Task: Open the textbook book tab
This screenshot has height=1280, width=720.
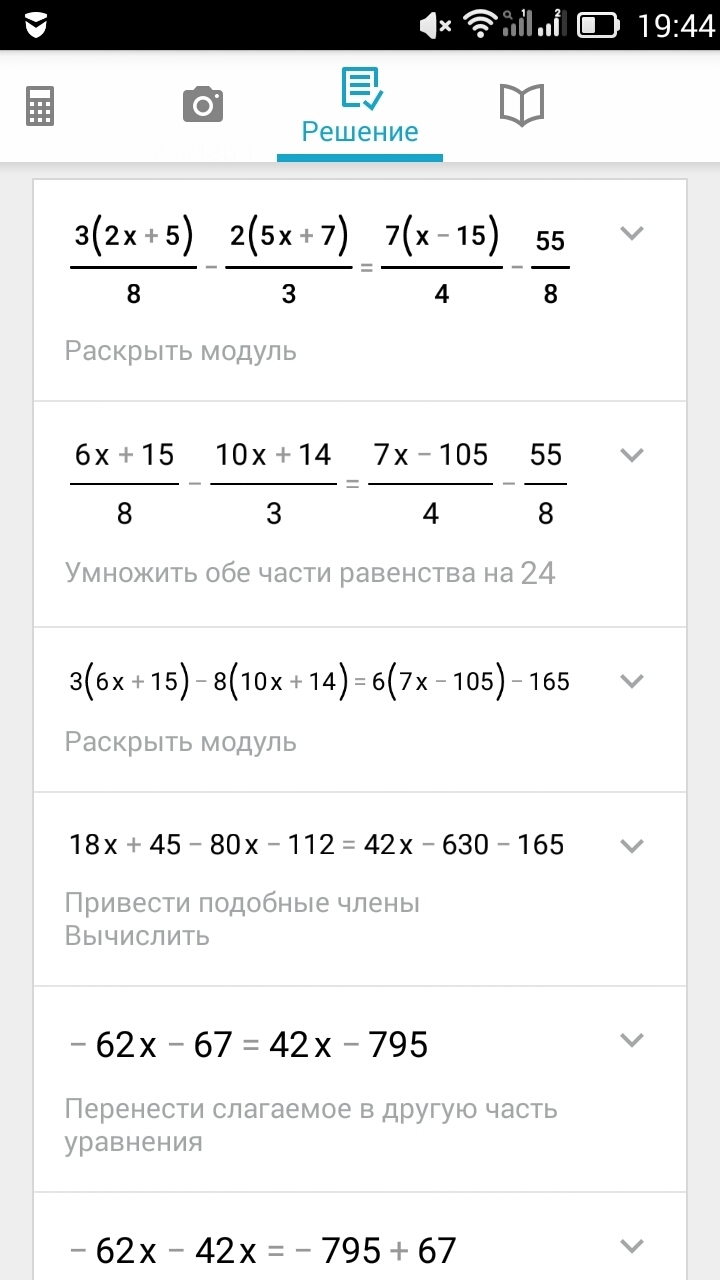Action: (x=521, y=105)
